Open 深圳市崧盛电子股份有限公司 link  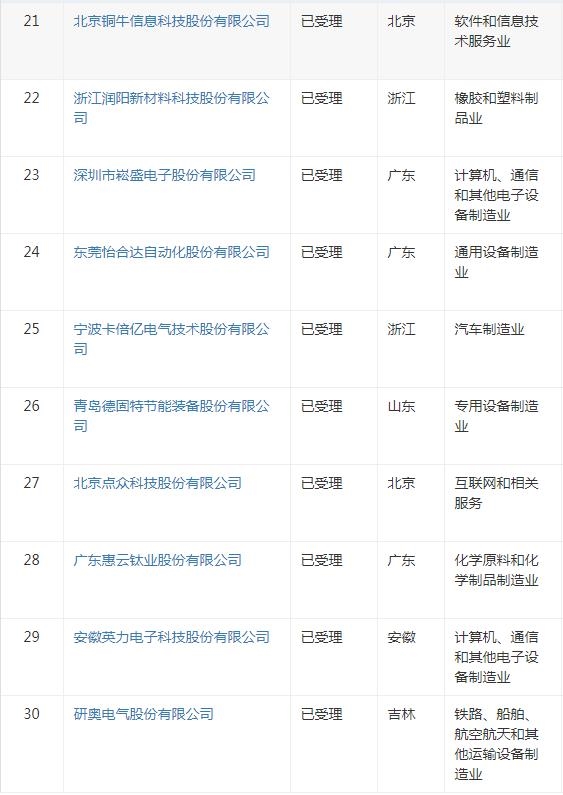point(164,175)
